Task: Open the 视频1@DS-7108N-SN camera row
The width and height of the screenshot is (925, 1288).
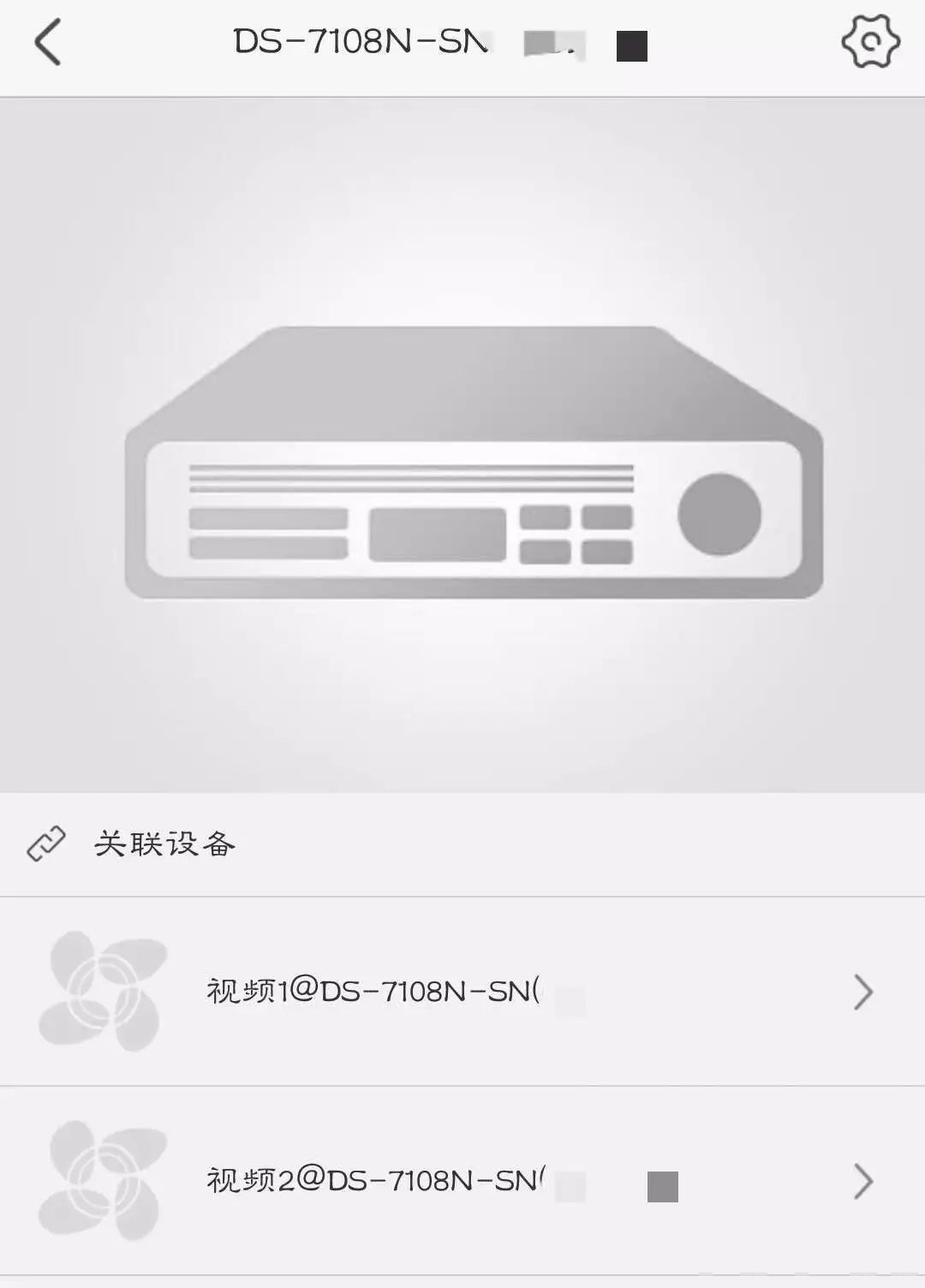Action: (462, 992)
